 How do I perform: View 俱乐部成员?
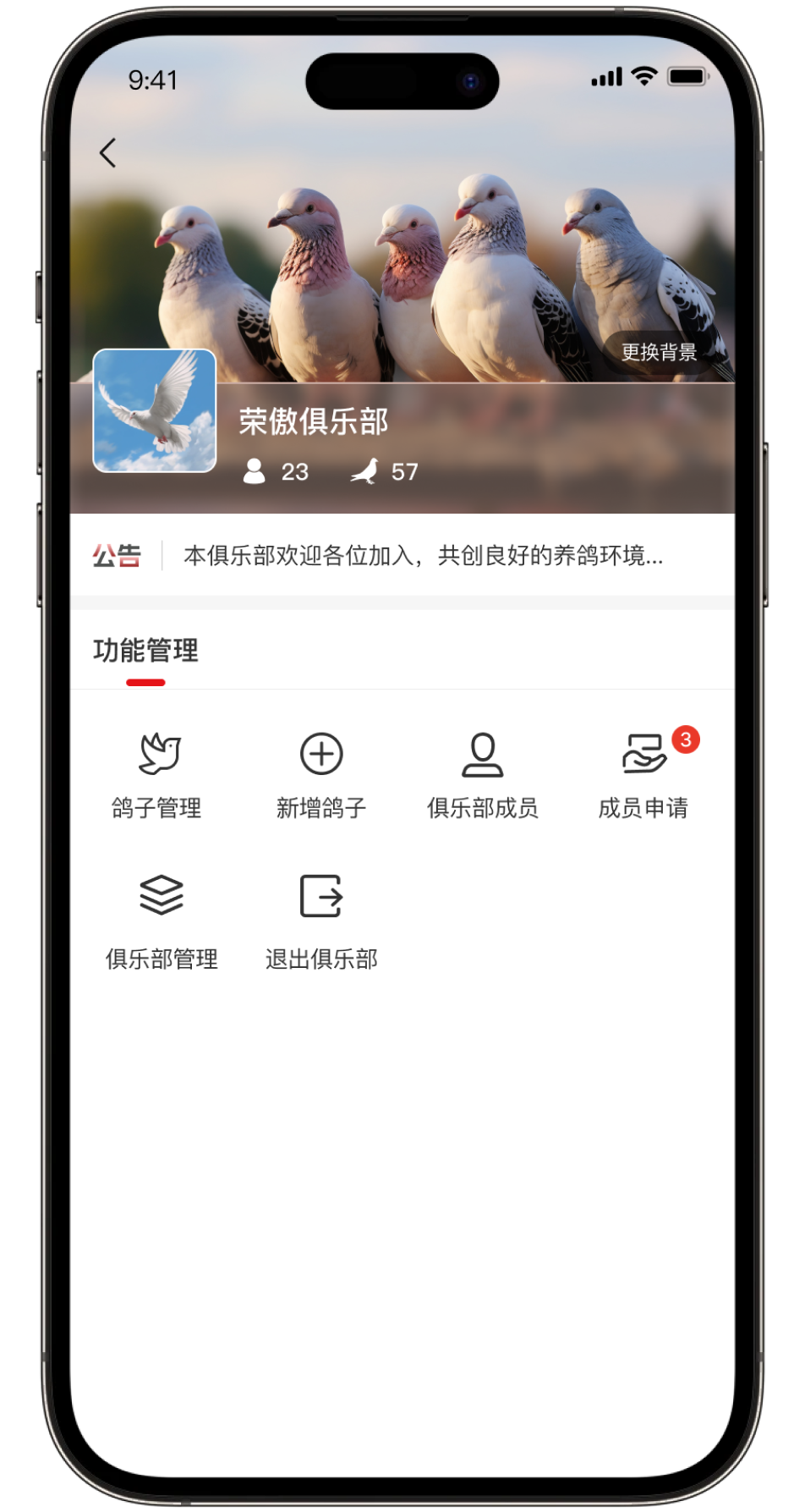click(482, 775)
